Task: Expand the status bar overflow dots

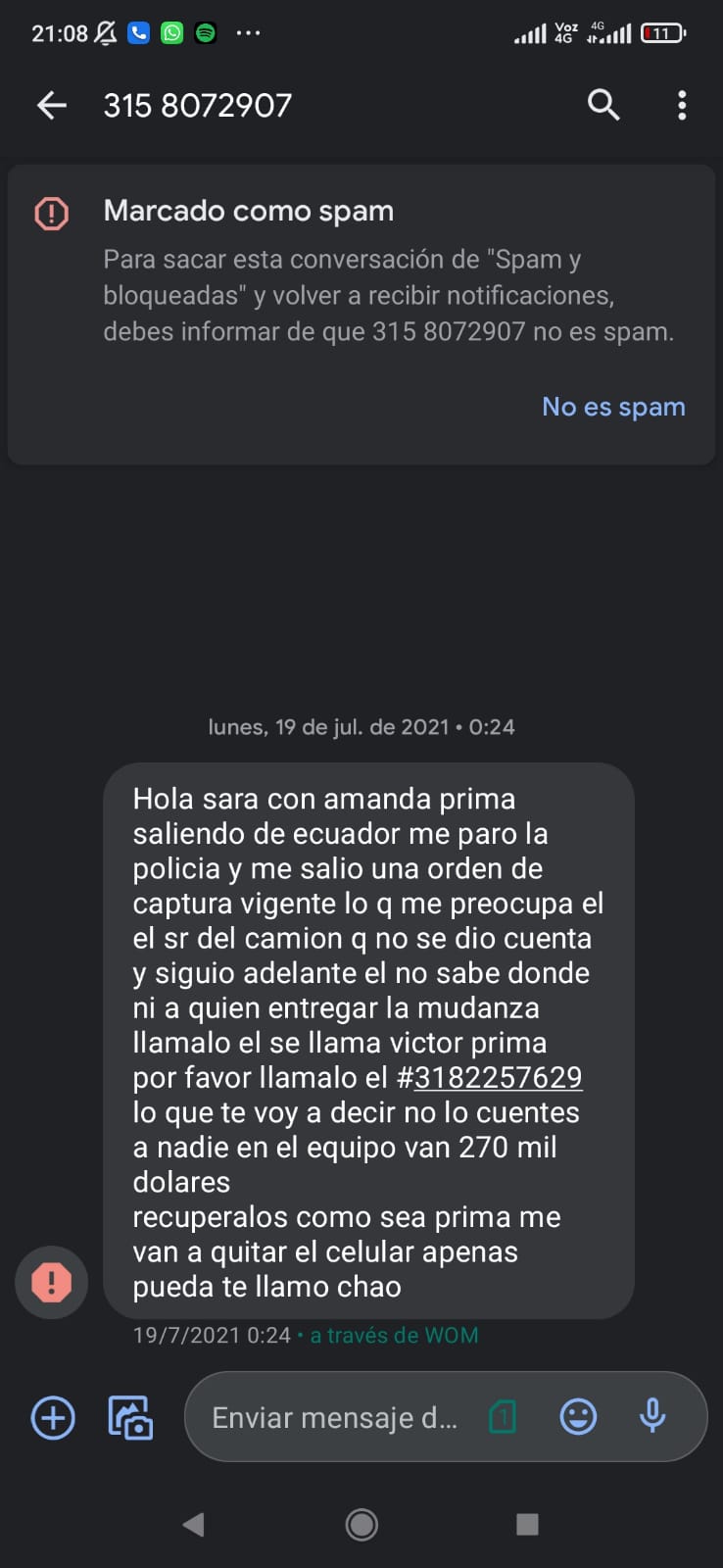Action: click(248, 32)
